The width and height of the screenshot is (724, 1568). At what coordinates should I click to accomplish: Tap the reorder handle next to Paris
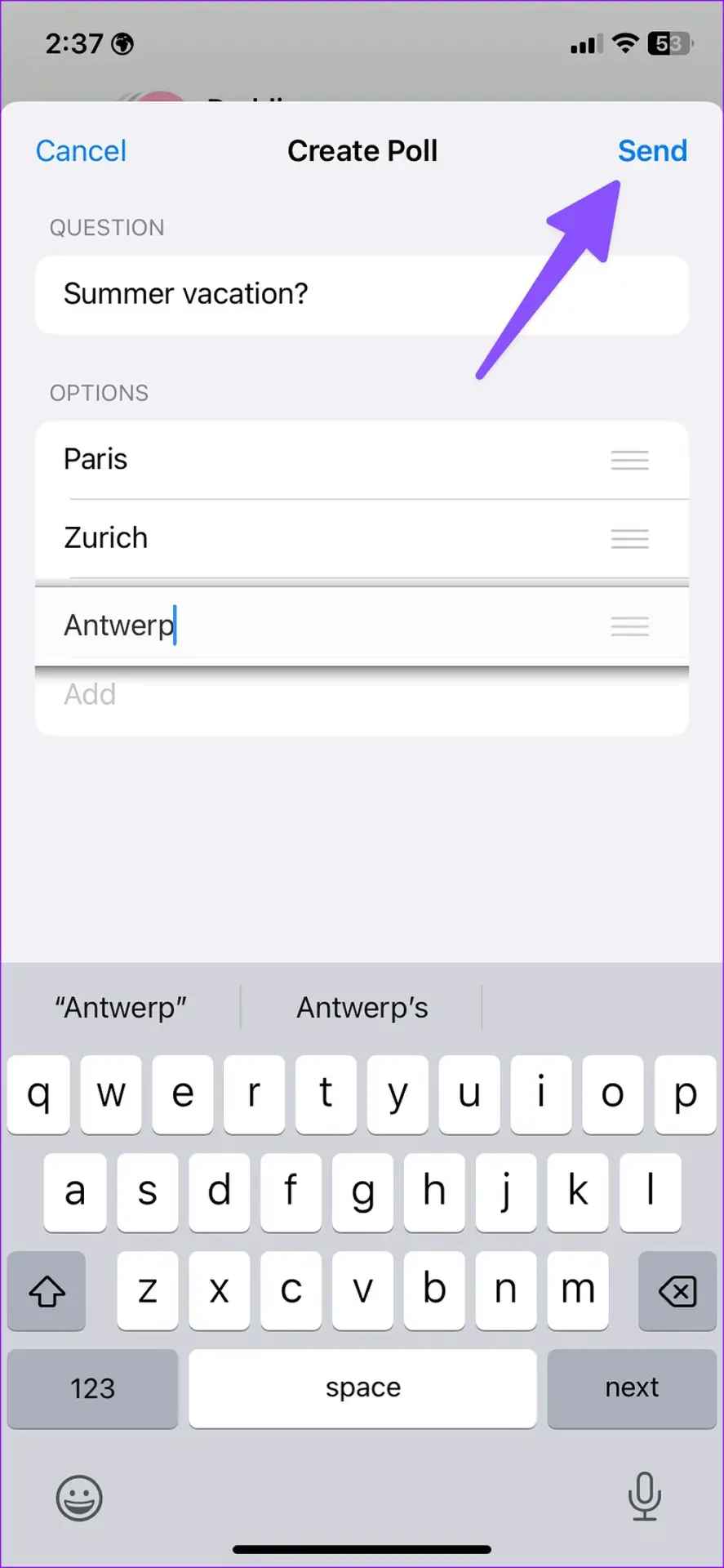(x=629, y=461)
